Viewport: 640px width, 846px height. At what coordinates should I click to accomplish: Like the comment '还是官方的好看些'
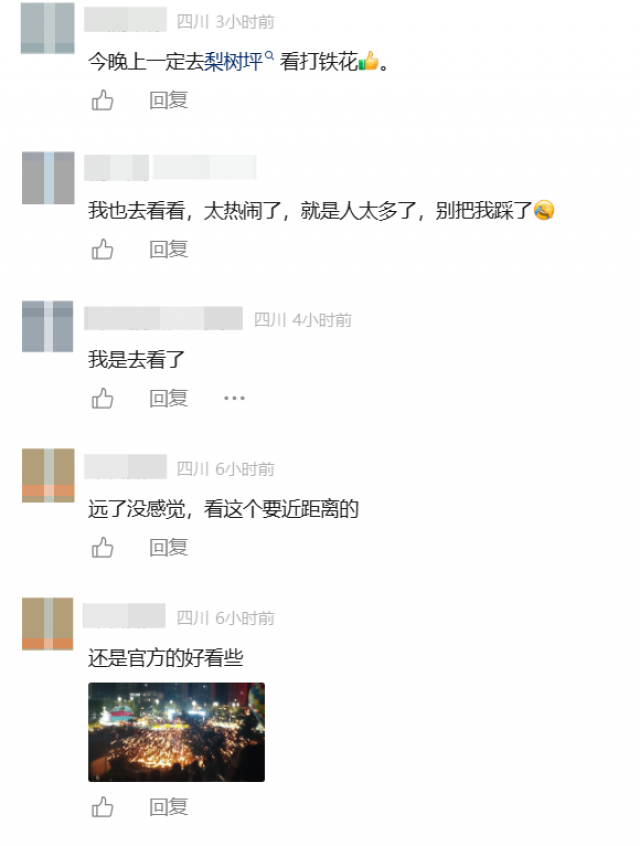102,806
